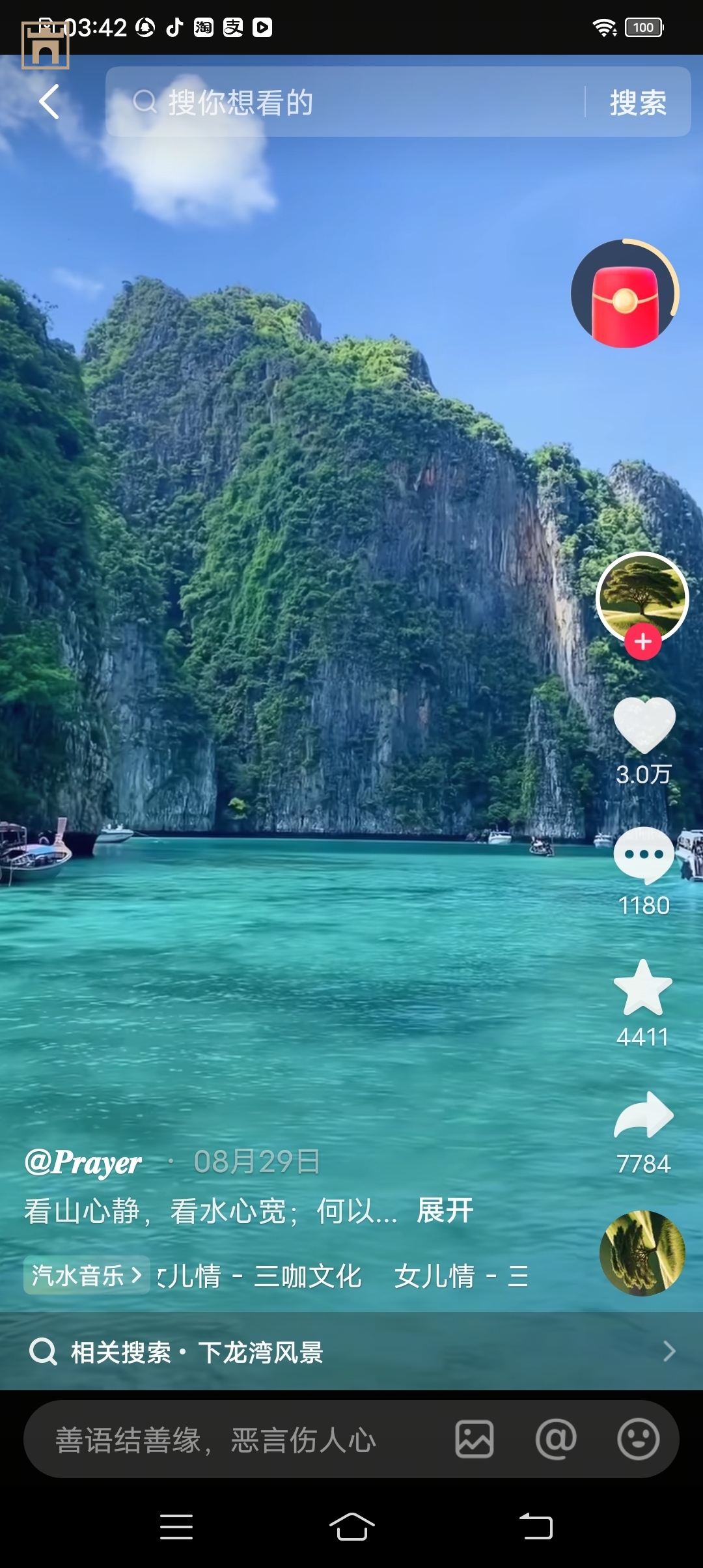The height and width of the screenshot is (1568, 703).
Task: Go to the system home screen
Action: (x=351, y=1526)
